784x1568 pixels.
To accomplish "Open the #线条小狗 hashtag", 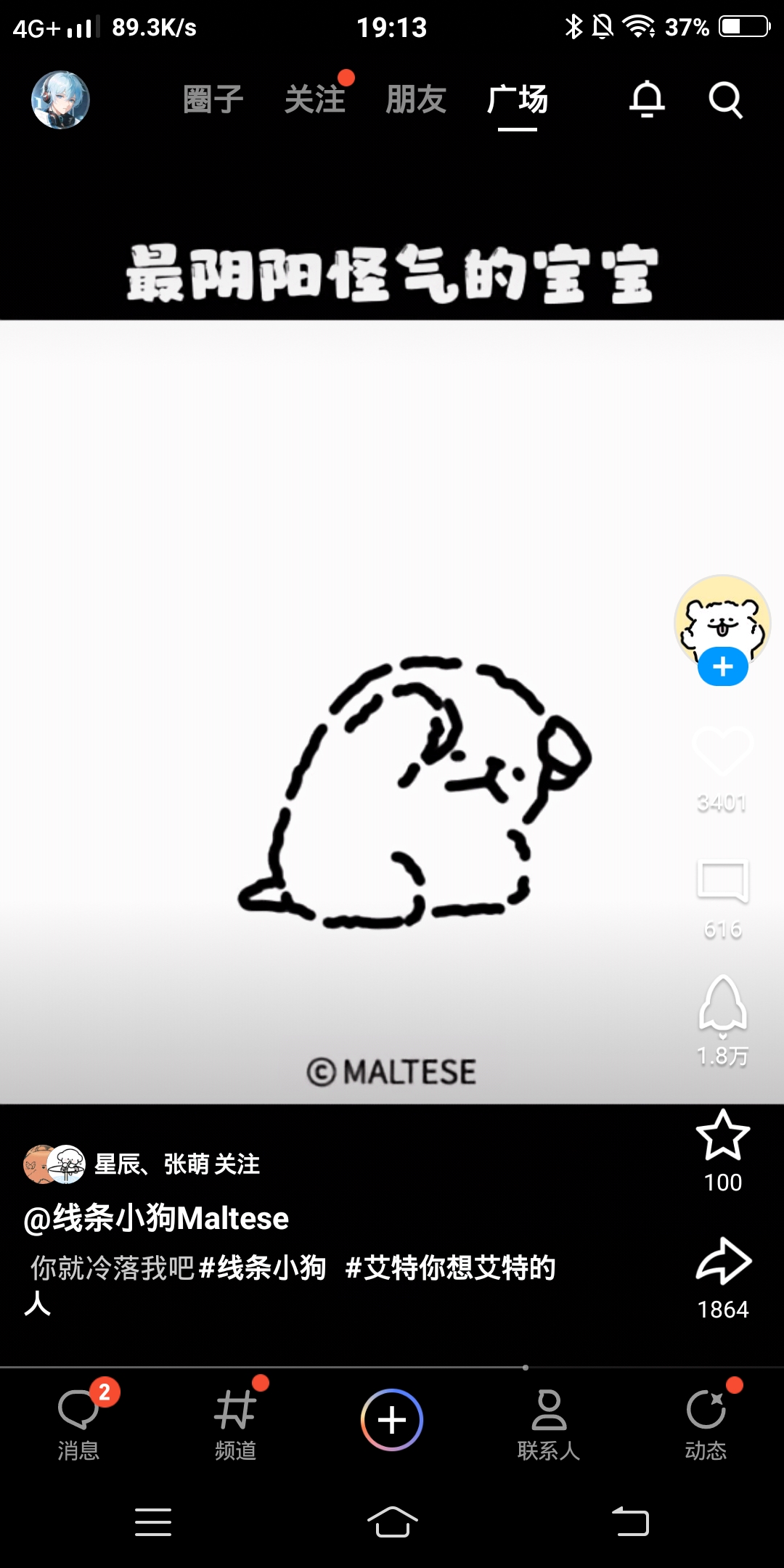I will (262, 1268).
